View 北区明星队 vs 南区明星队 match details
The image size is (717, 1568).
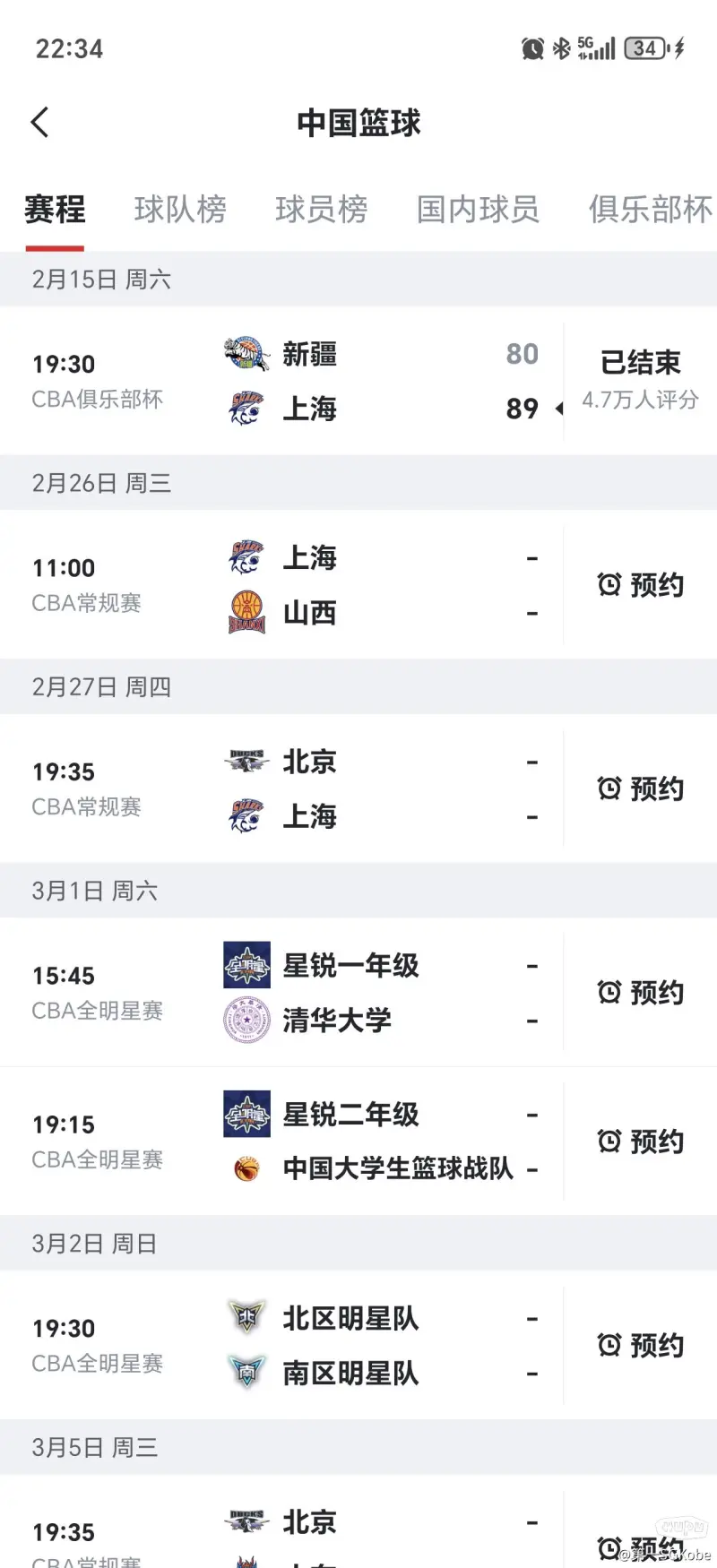282,1345
